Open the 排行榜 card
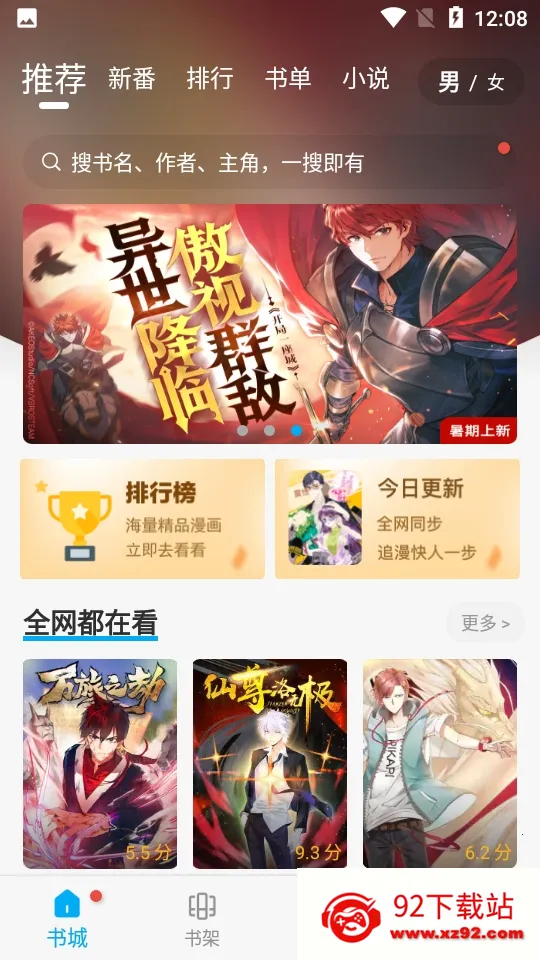 click(x=143, y=519)
